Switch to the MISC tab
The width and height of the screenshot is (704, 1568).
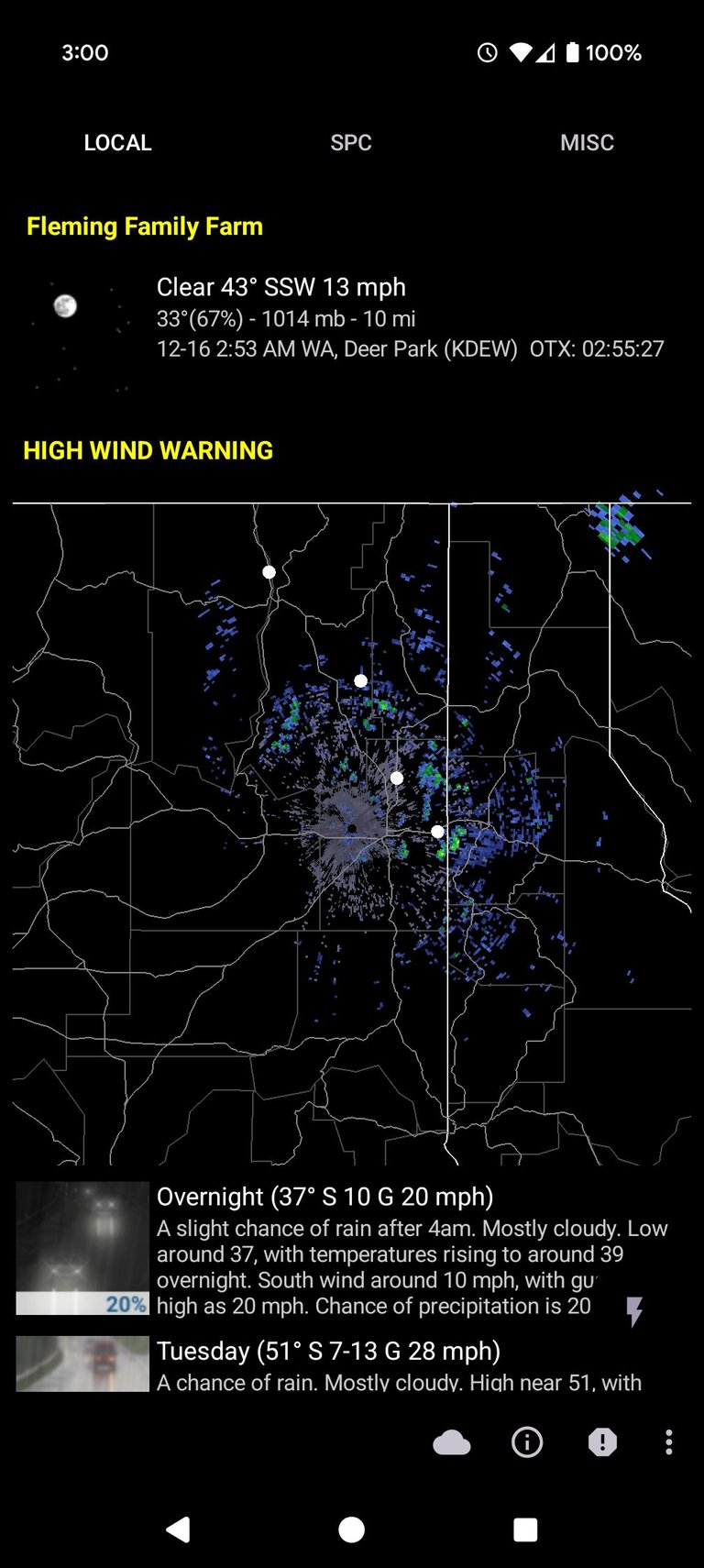(587, 143)
